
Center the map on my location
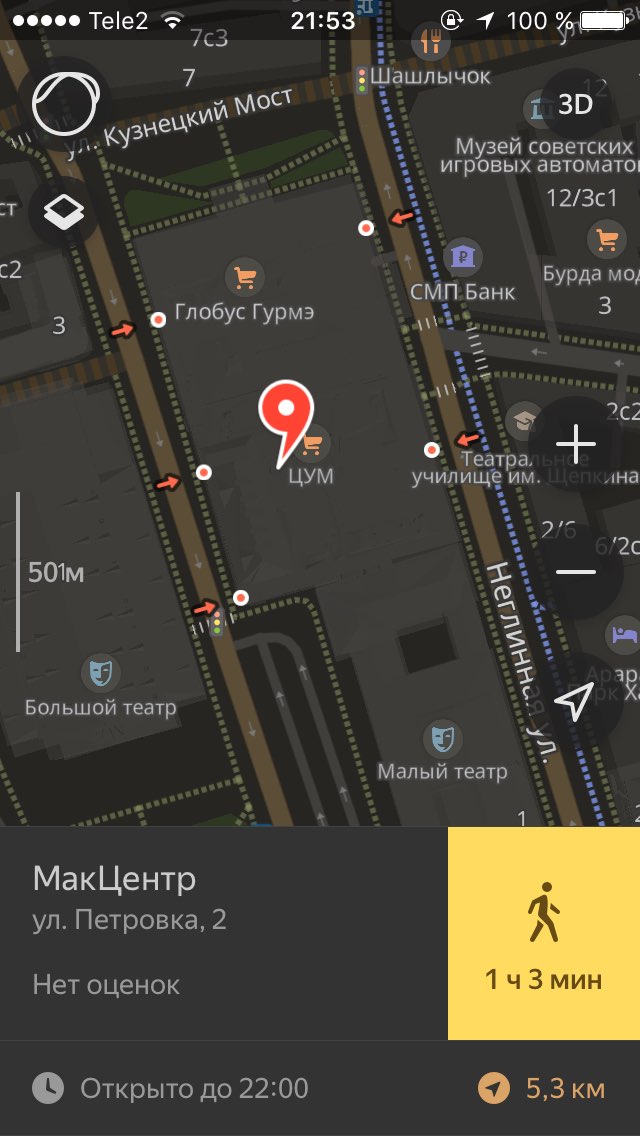coord(575,703)
